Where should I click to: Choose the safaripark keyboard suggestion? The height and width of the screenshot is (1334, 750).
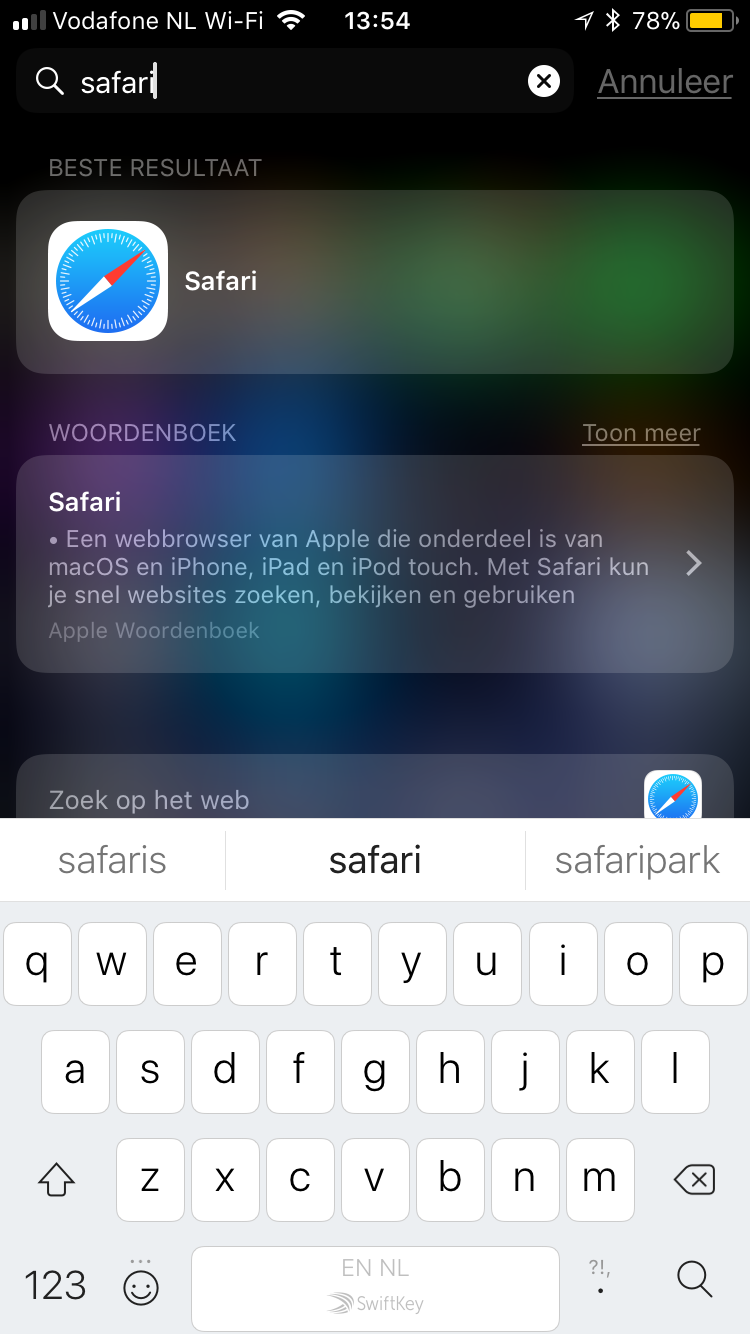(638, 860)
